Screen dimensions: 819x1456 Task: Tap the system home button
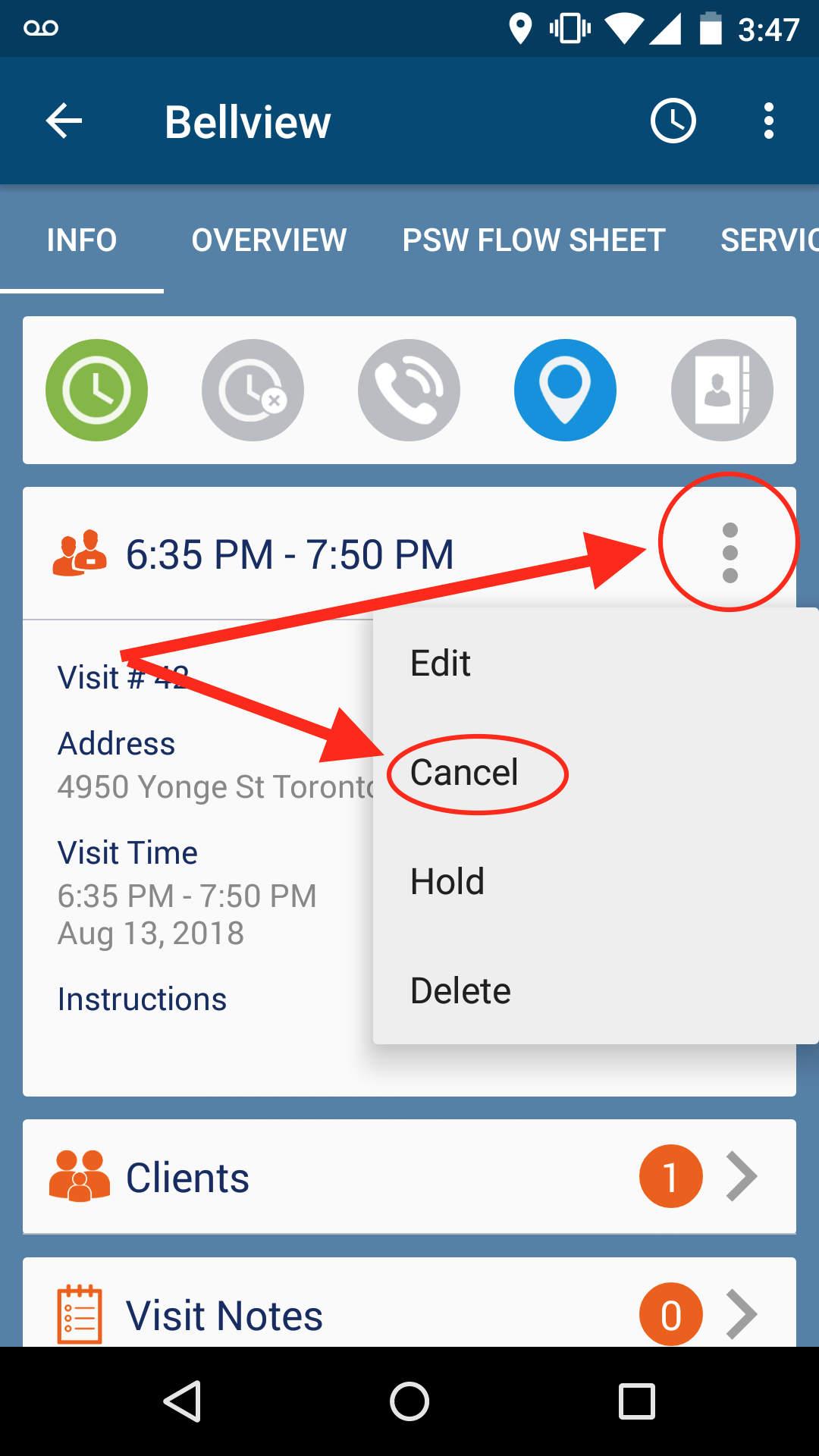[409, 1401]
